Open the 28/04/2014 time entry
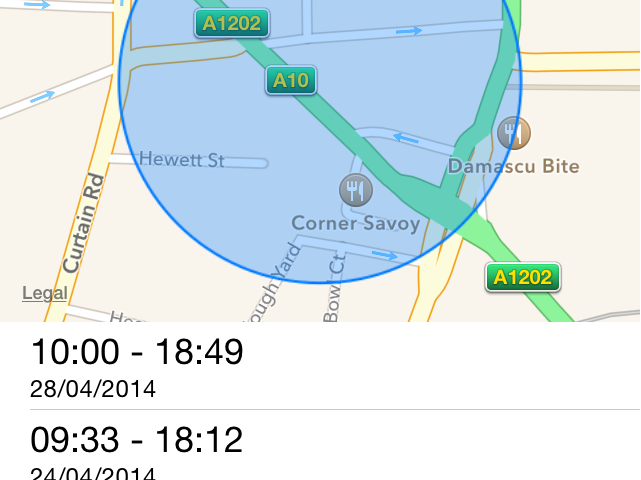 tap(320, 367)
